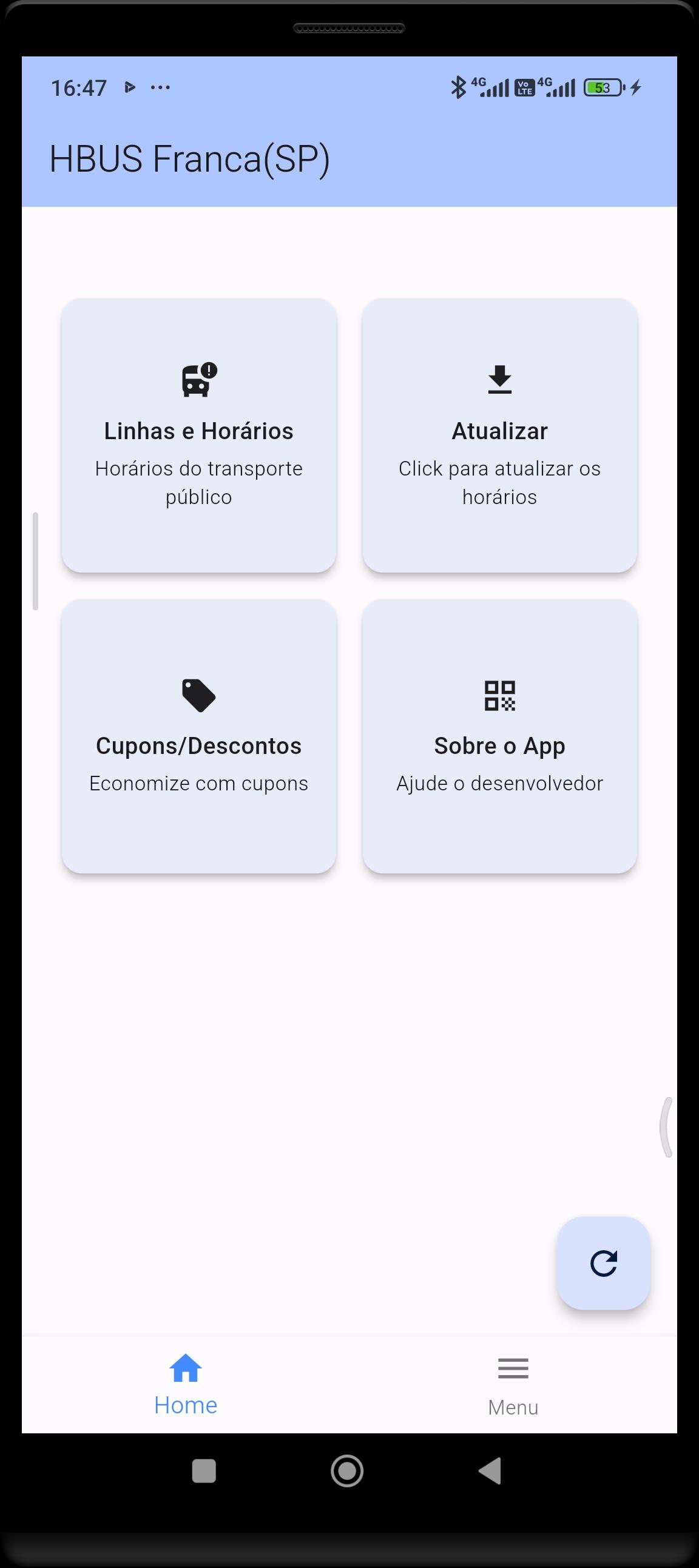Switch to the Menu tab
Image resolution: width=699 pixels, height=1568 pixels.
point(513,1385)
